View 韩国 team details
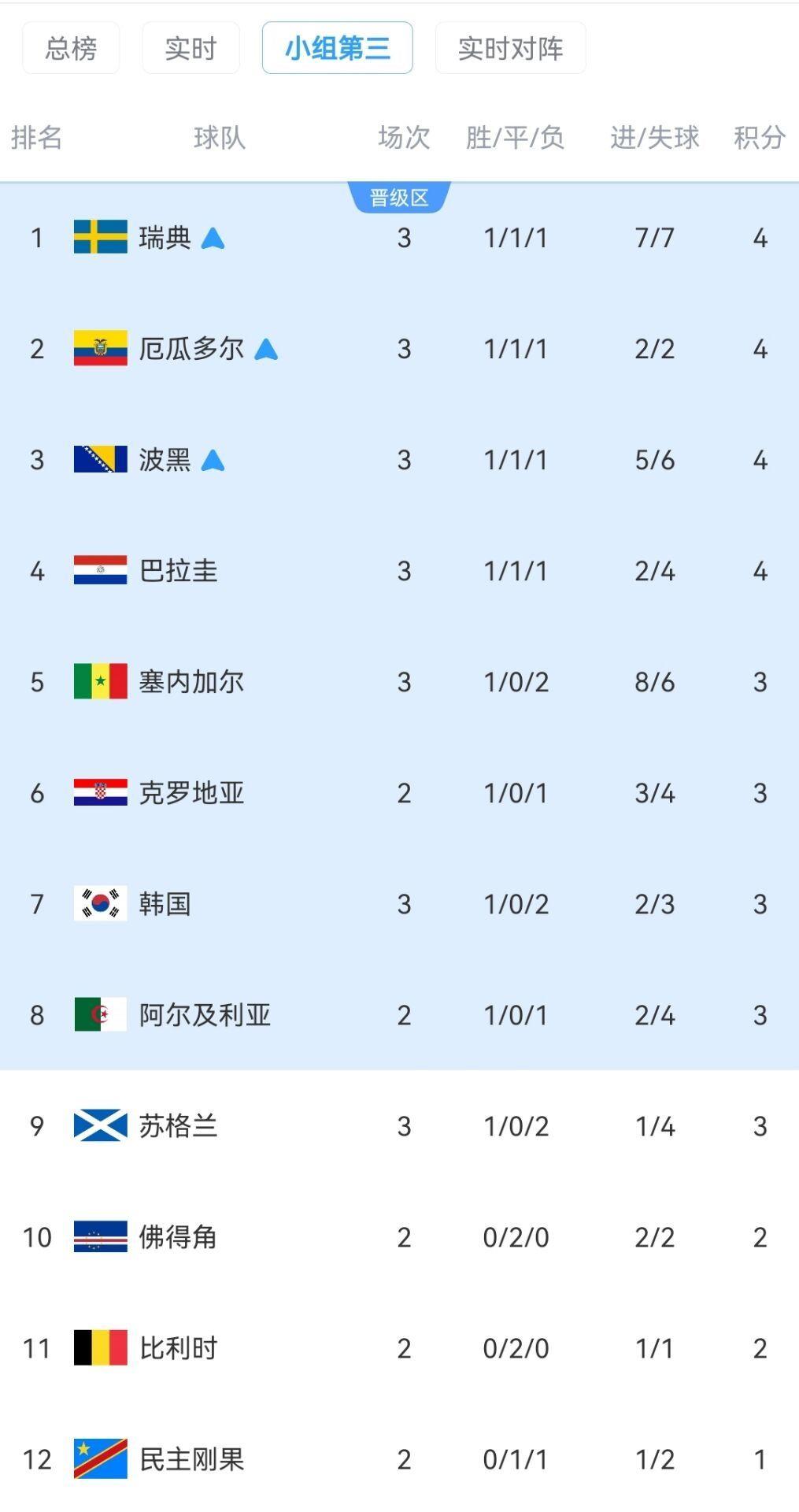799x1512 pixels. (x=399, y=904)
